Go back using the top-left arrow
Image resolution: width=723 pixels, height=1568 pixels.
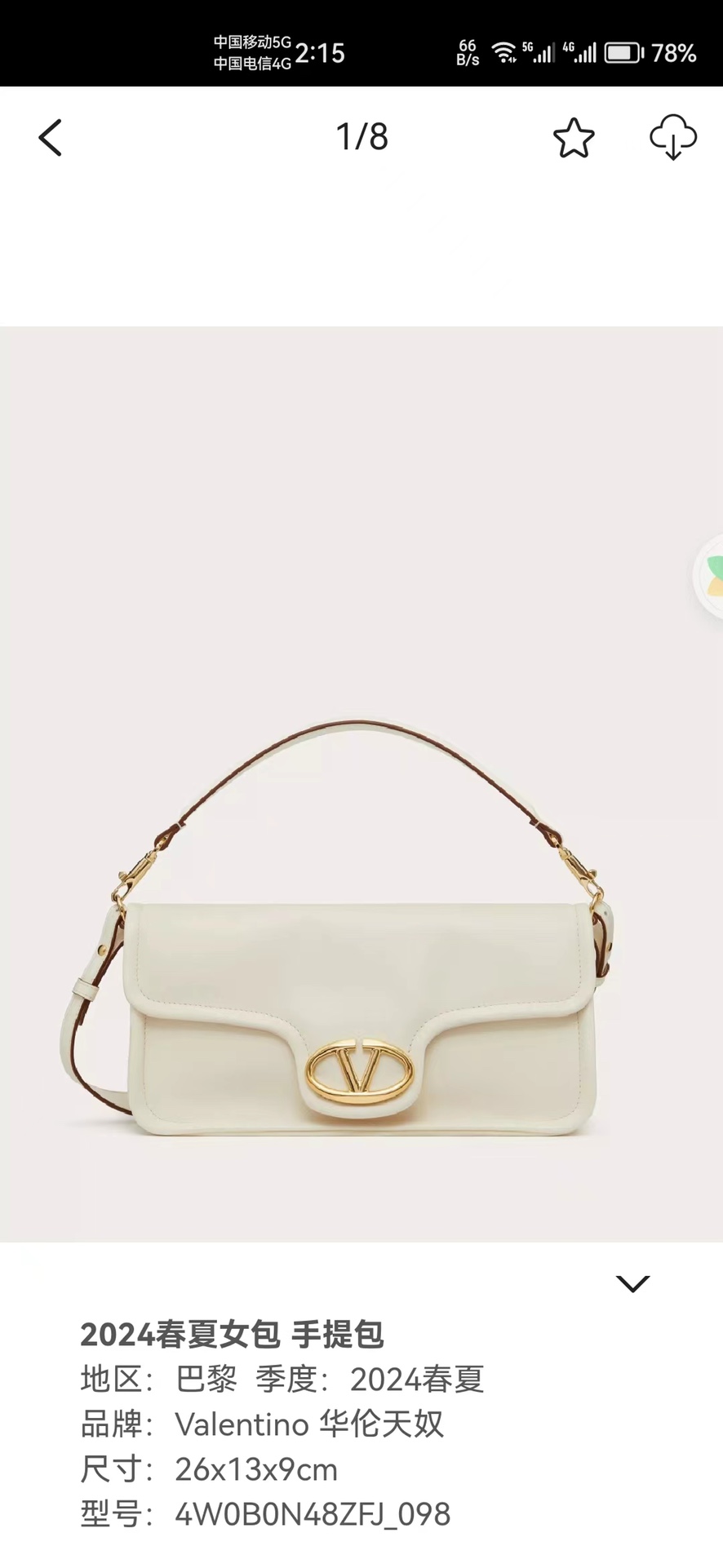point(51,137)
